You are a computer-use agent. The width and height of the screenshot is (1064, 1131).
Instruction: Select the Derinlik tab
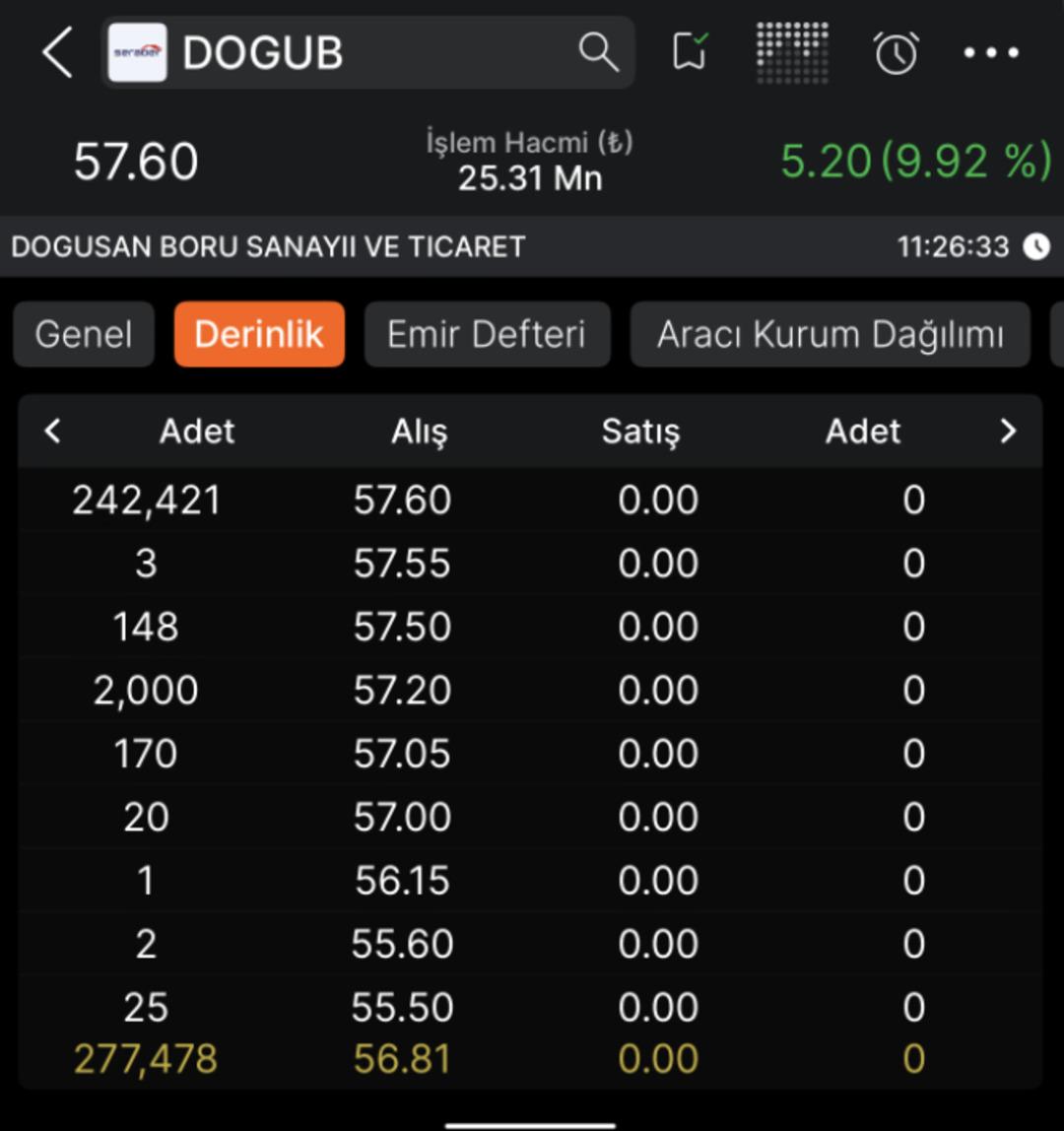click(x=259, y=334)
